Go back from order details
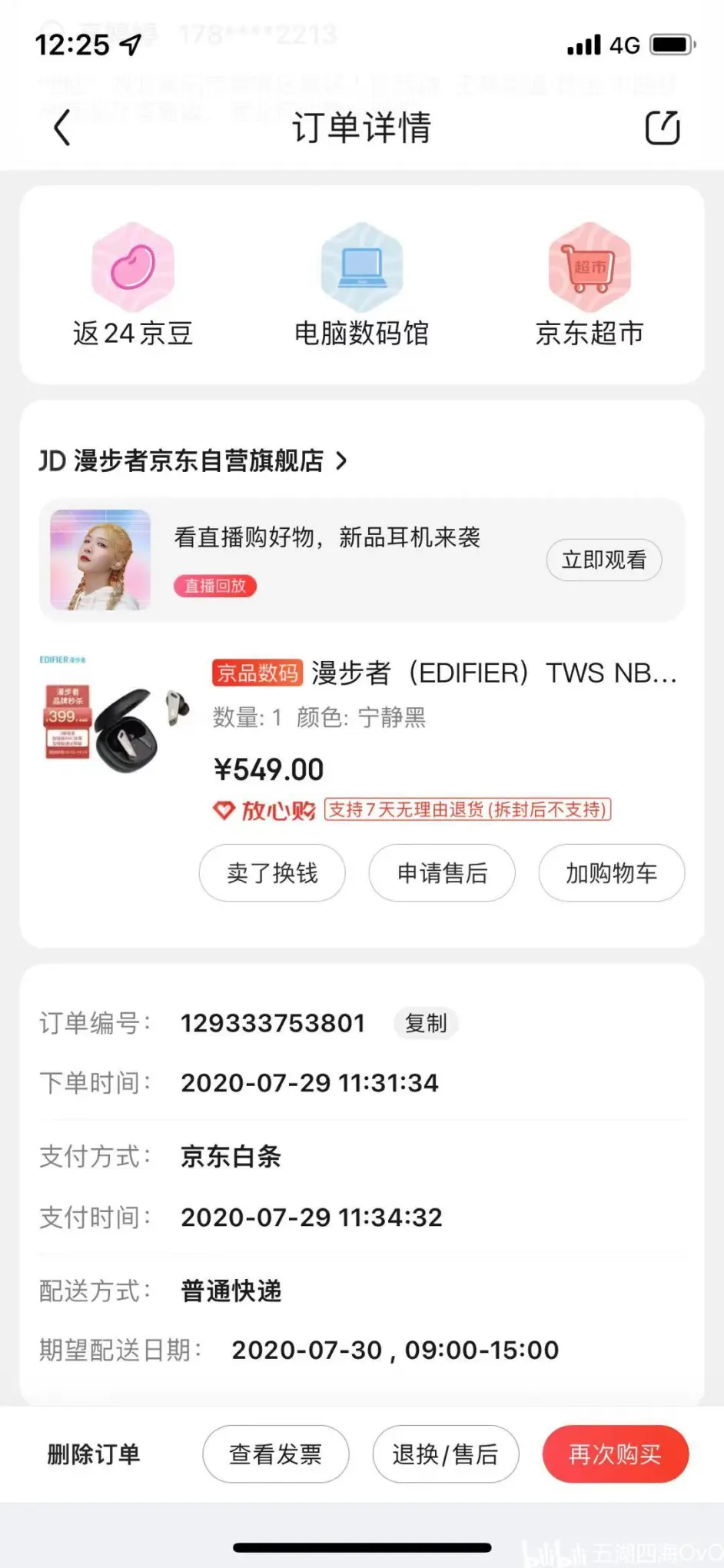Screen dimensions: 724x1568 tap(63, 128)
